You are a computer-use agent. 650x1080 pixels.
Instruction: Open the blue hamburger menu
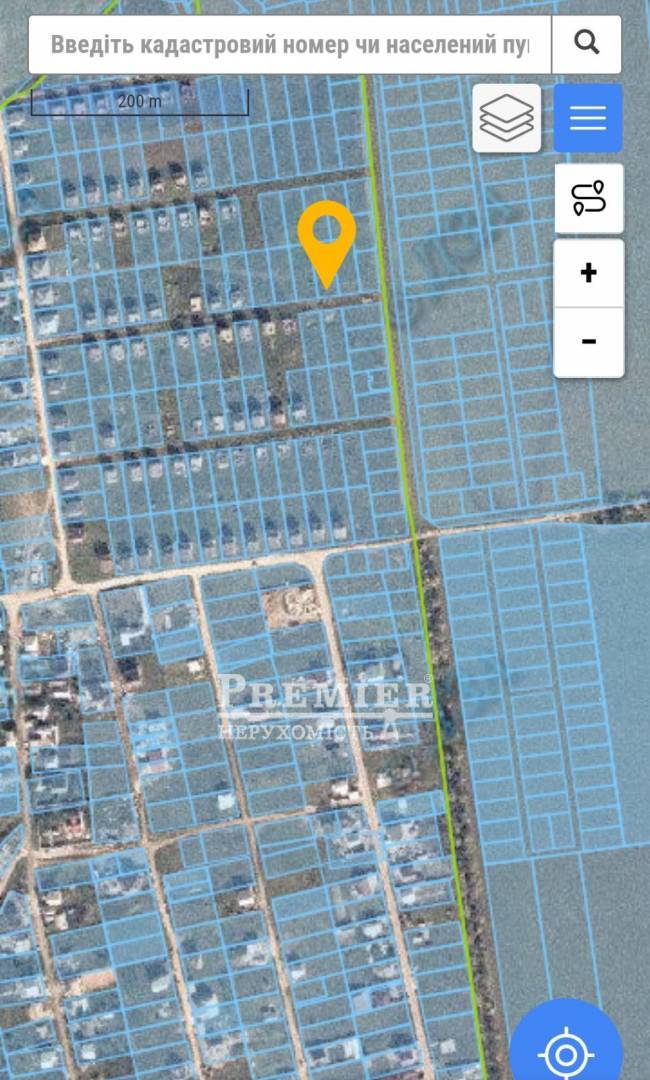tap(588, 118)
